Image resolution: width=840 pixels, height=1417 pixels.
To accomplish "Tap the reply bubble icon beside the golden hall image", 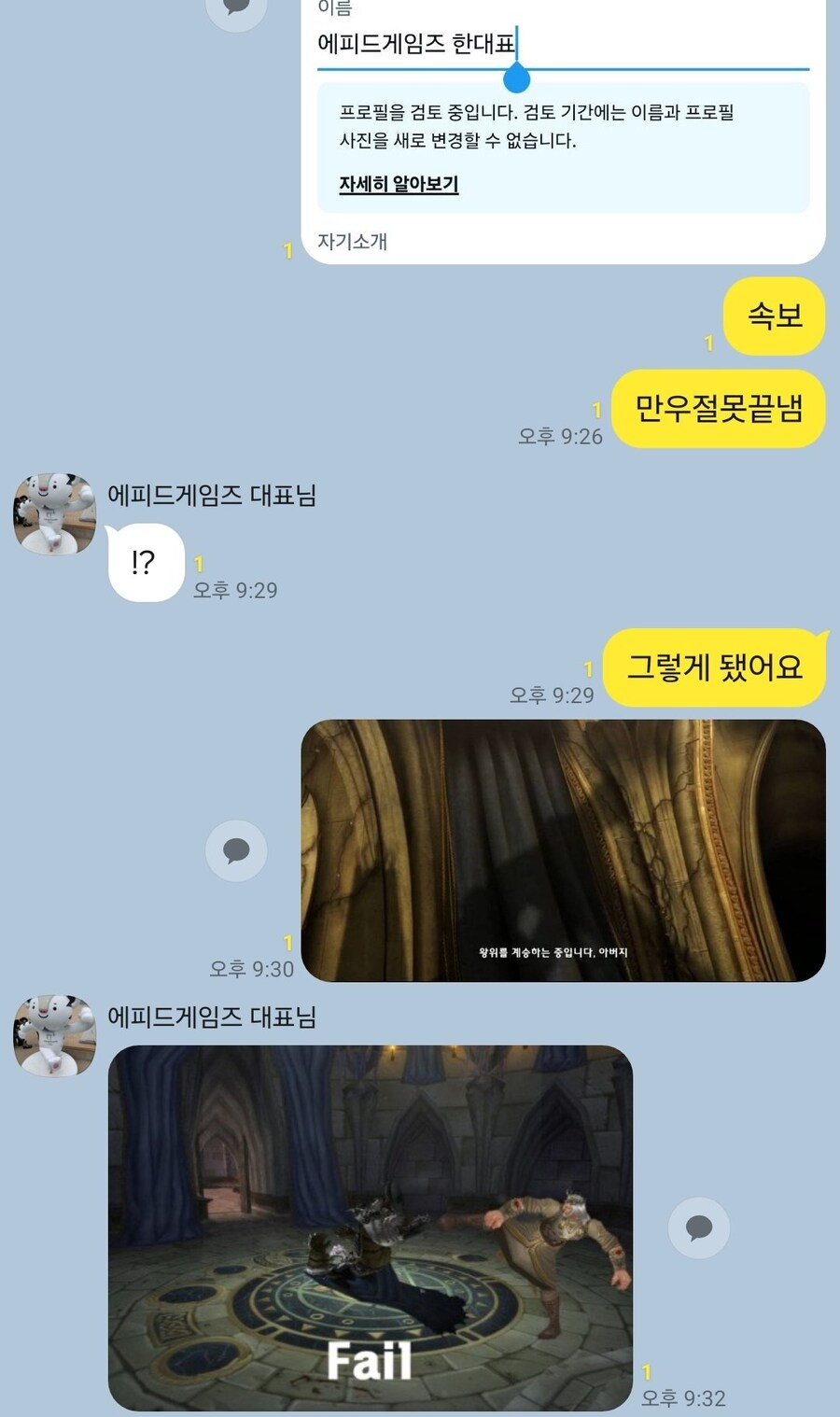I will (x=236, y=850).
